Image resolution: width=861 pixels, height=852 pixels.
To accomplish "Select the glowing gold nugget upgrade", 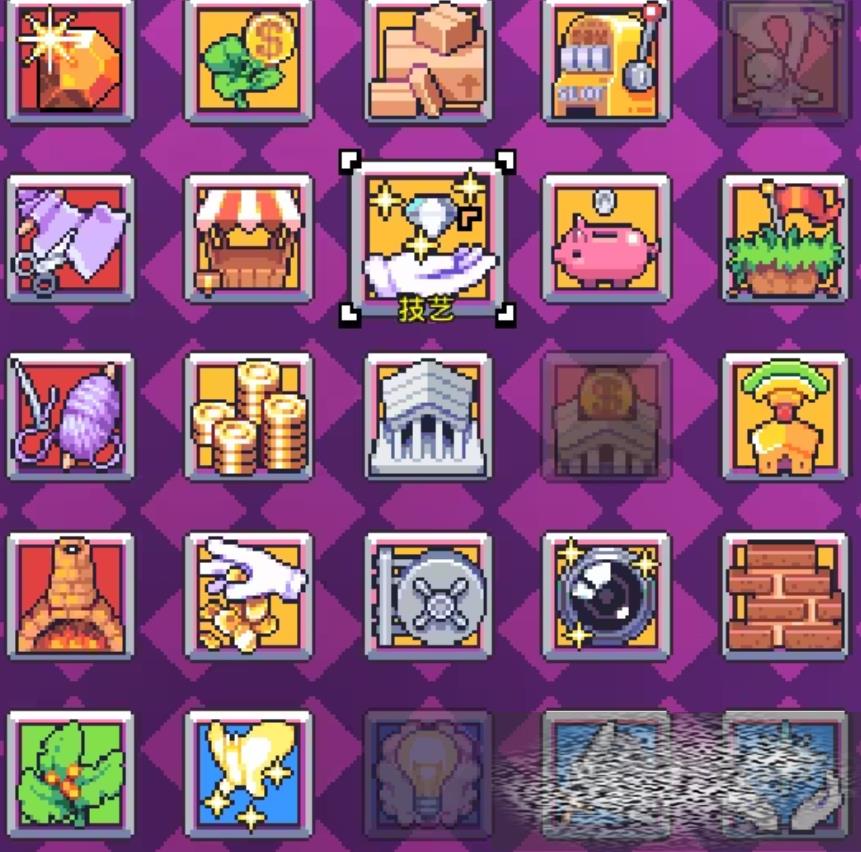I will [70, 60].
